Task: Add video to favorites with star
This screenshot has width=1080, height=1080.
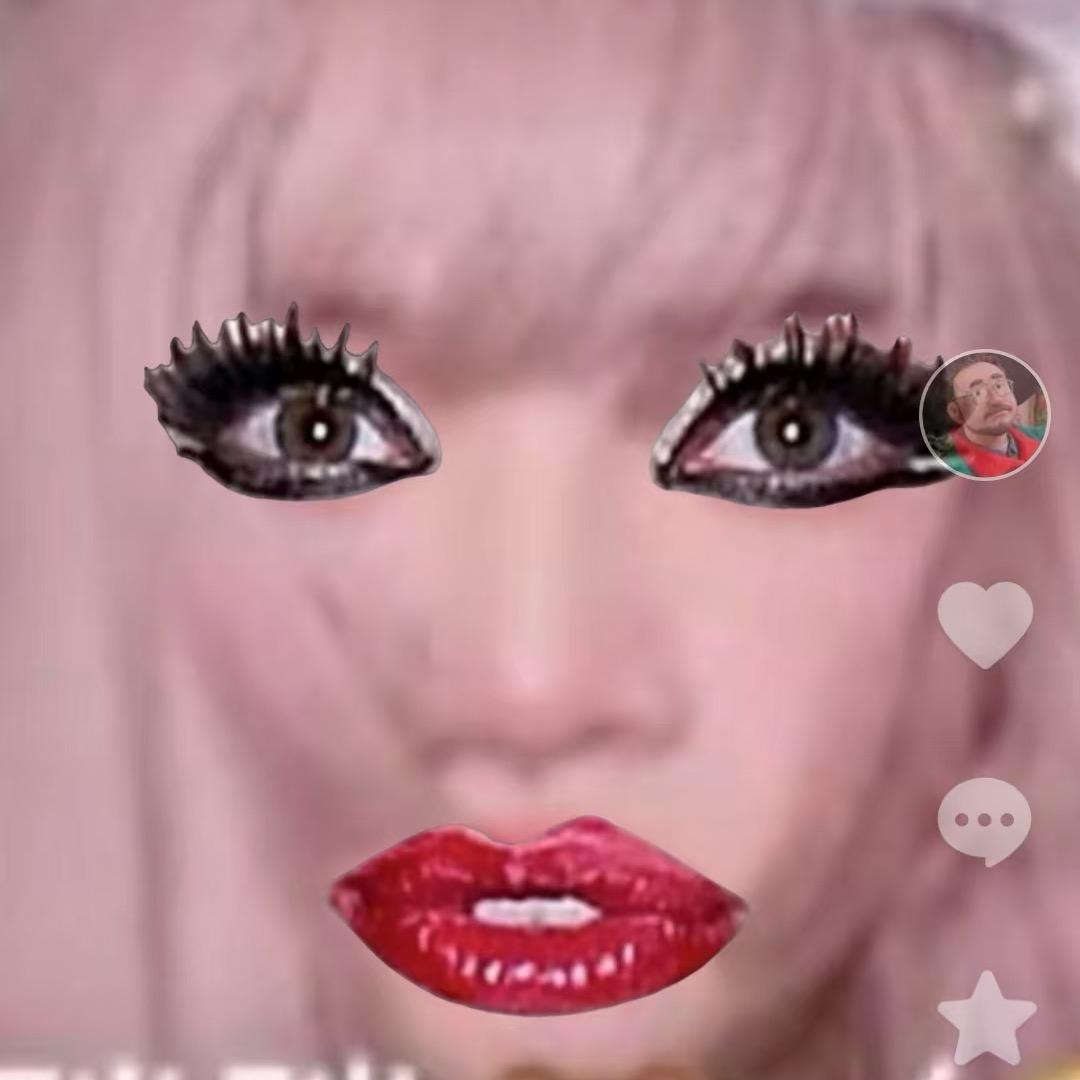Action: coord(986,1020)
